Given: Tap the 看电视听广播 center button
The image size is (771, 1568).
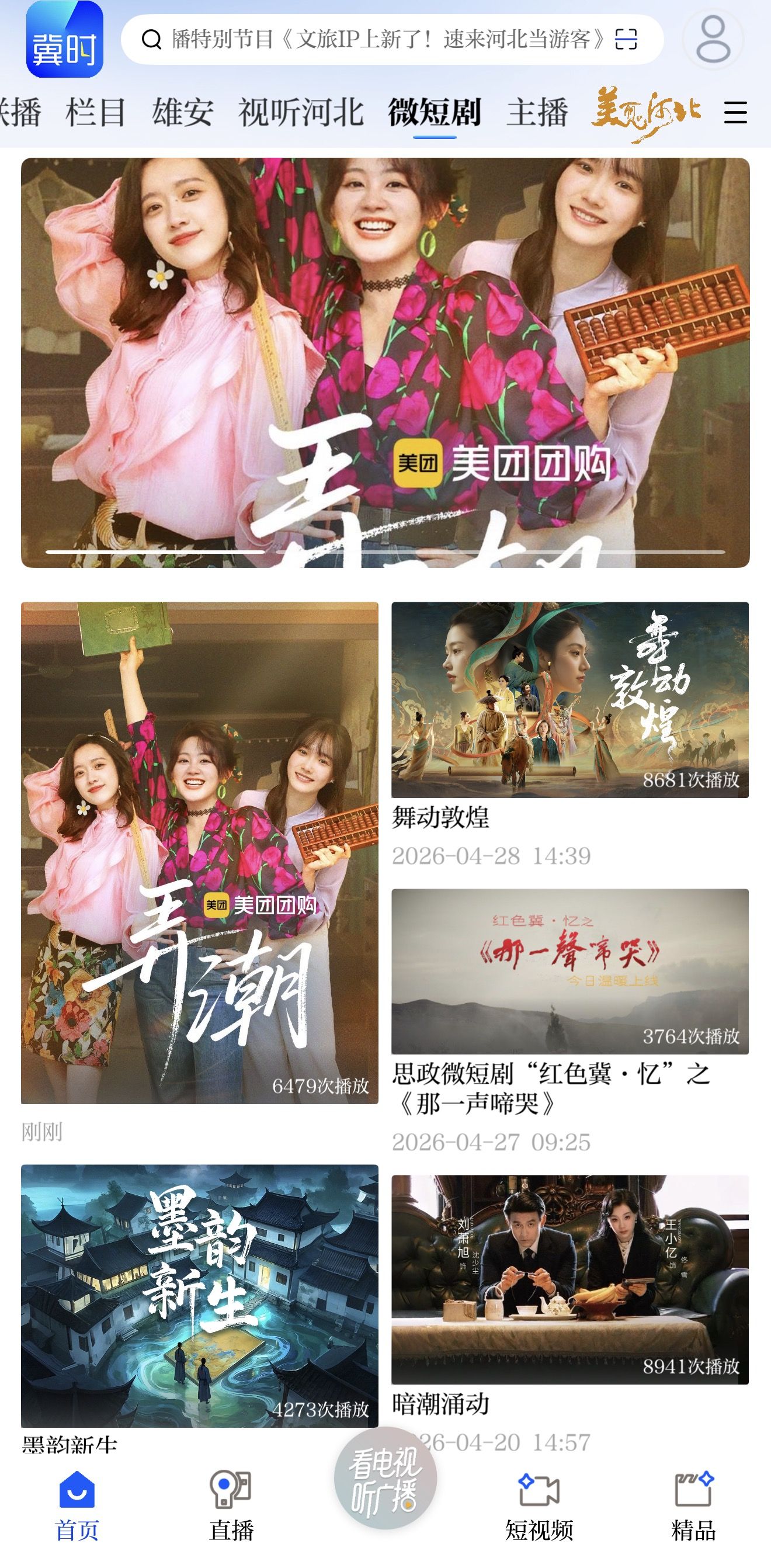Looking at the screenshot, I should click(385, 1479).
